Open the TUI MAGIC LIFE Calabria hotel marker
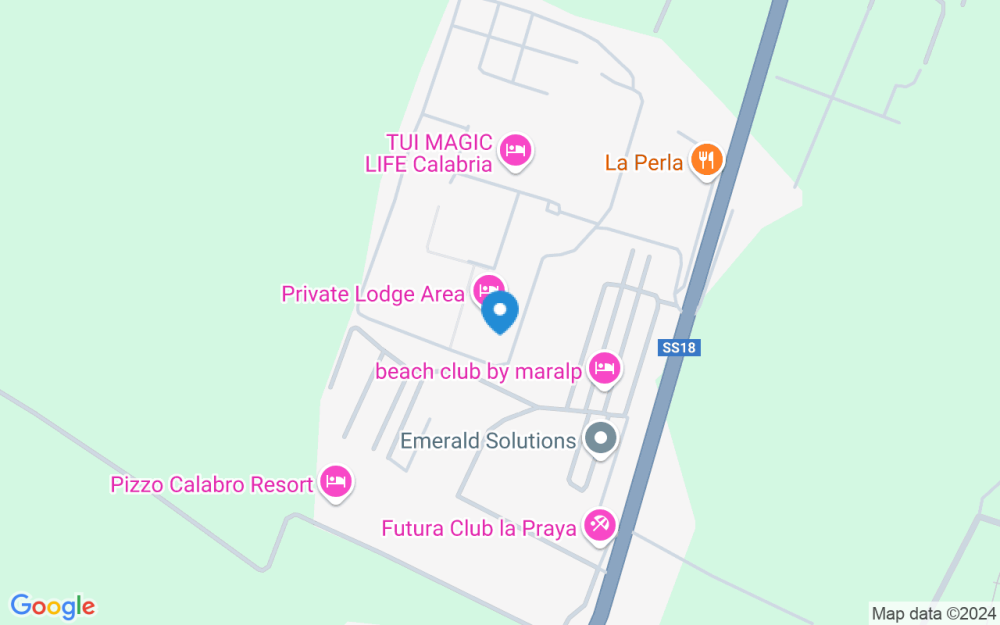Viewport: 1000px width, 625px height. click(516, 151)
